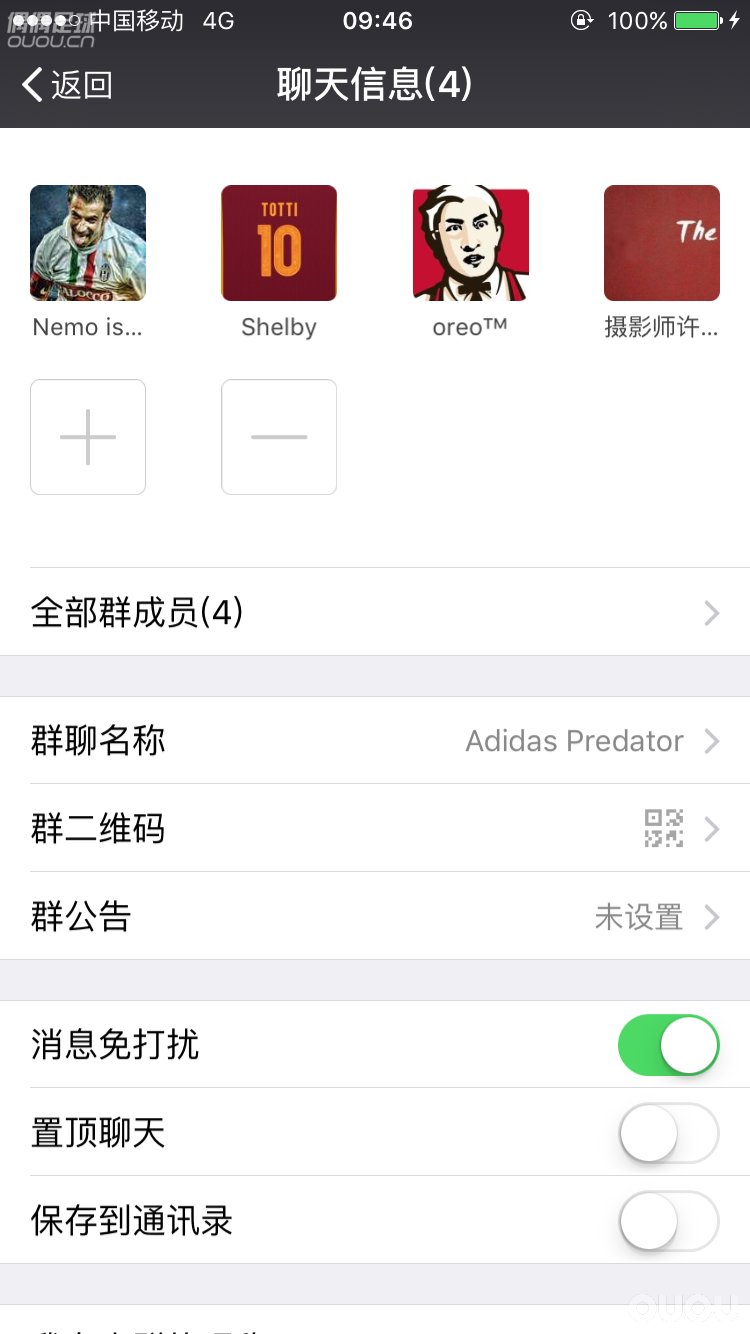The width and height of the screenshot is (750, 1334).
Task: Enable 置顶聊天 pin chat switch
Action: (668, 1133)
